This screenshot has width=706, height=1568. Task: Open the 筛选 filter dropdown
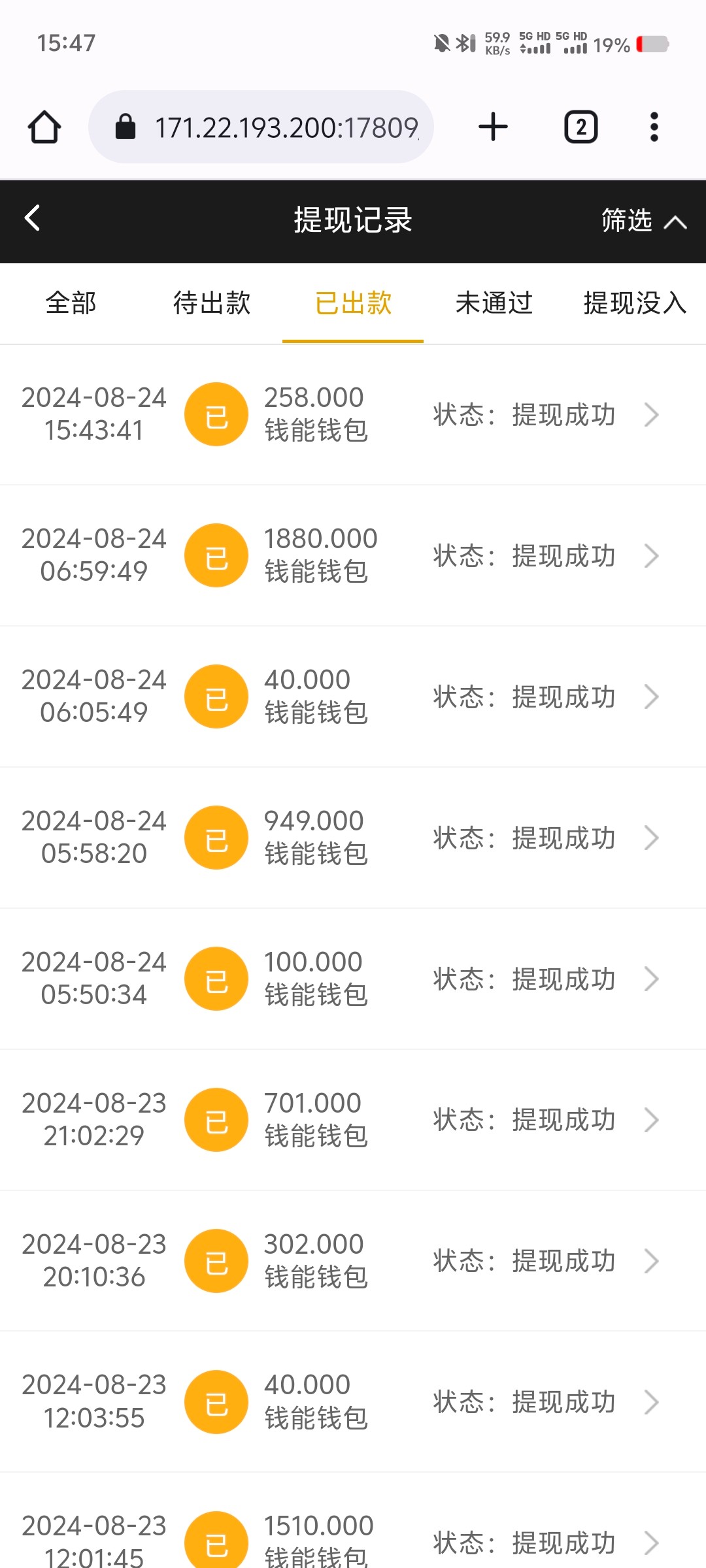[643, 221]
